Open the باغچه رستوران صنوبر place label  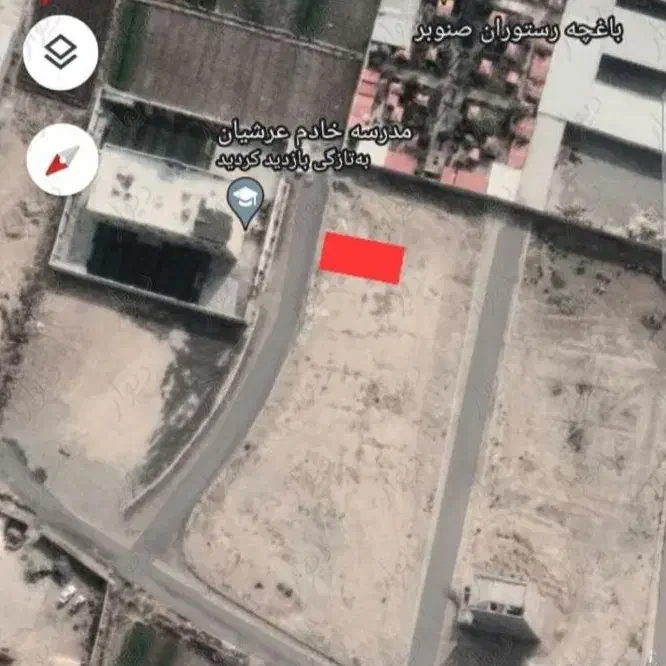518,31
